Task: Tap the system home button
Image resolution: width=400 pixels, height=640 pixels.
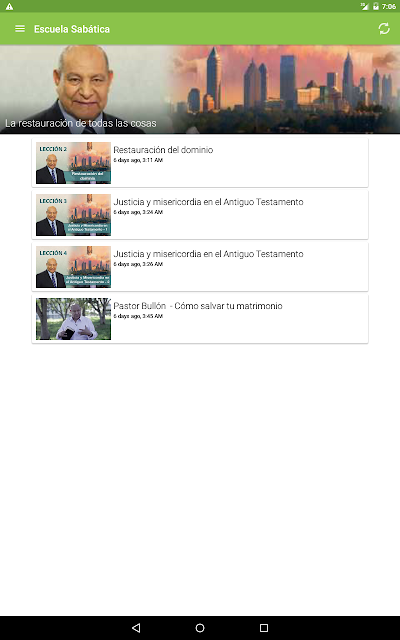Action: pyautogui.click(x=200, y=628)
